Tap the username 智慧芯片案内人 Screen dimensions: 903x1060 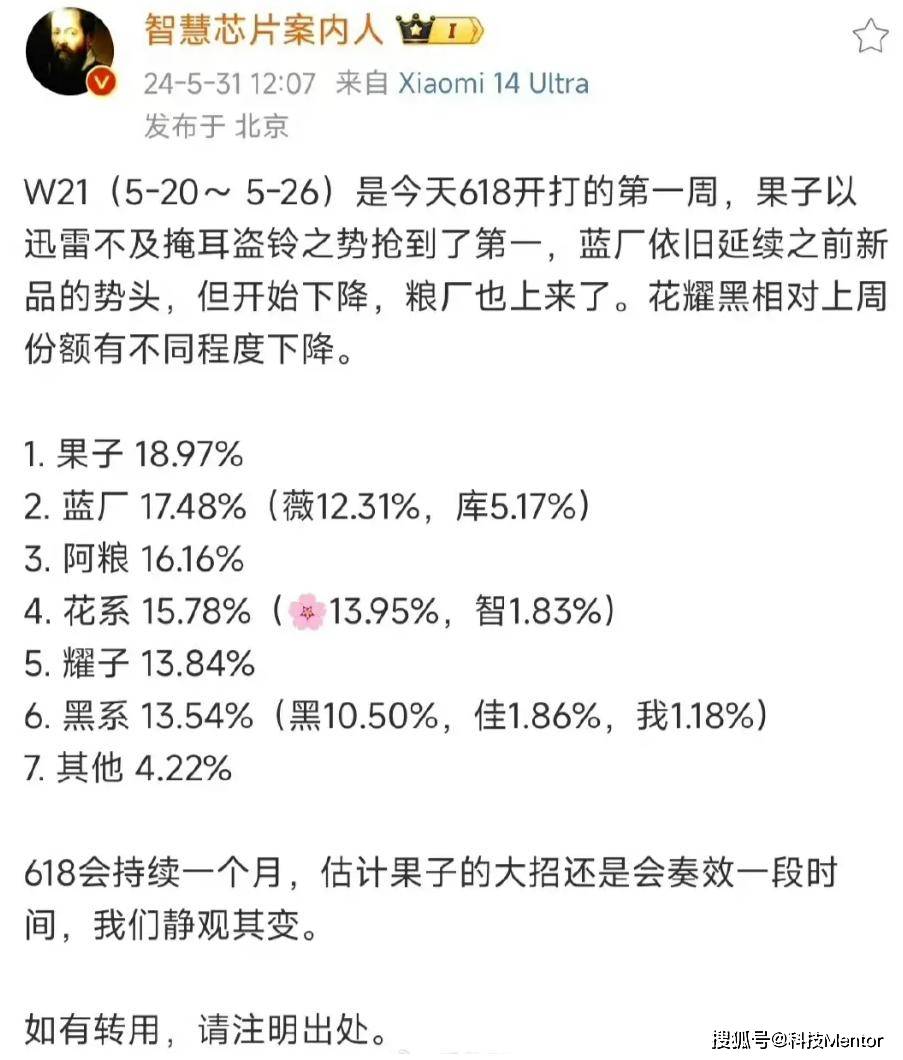264,30
